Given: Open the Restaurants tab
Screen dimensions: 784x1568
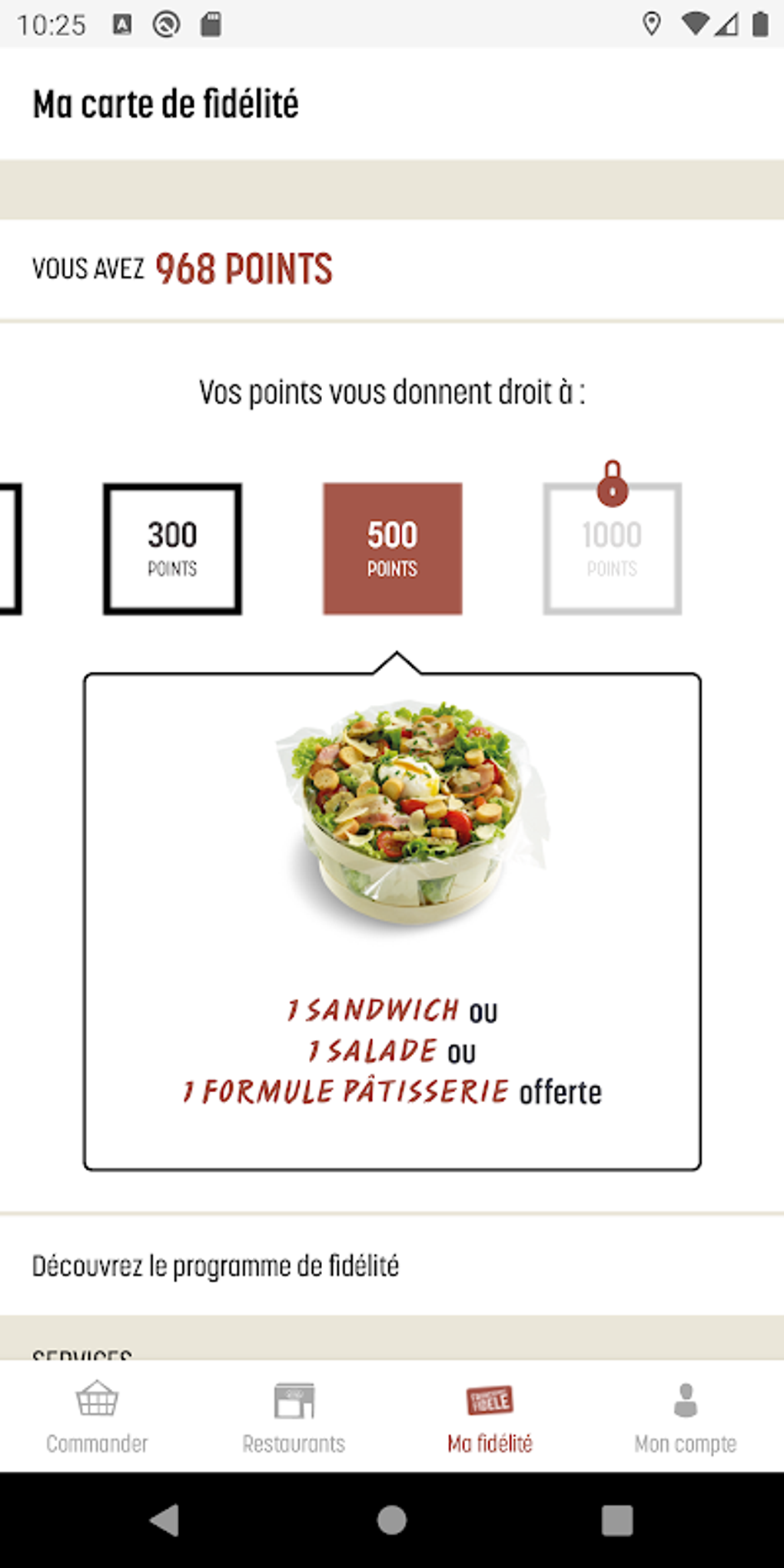Looking at the screenshot, I should tap(294, 1417).
